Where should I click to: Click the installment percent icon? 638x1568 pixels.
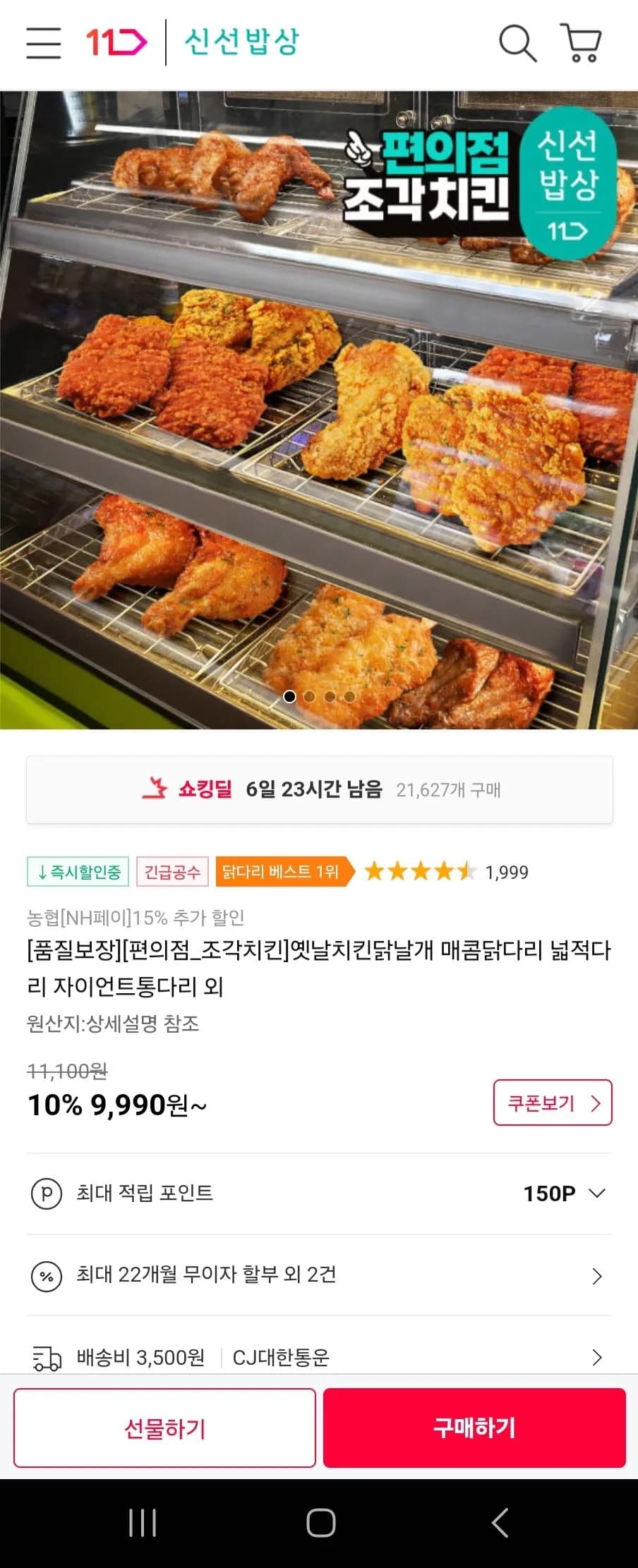click(46, 1275)
